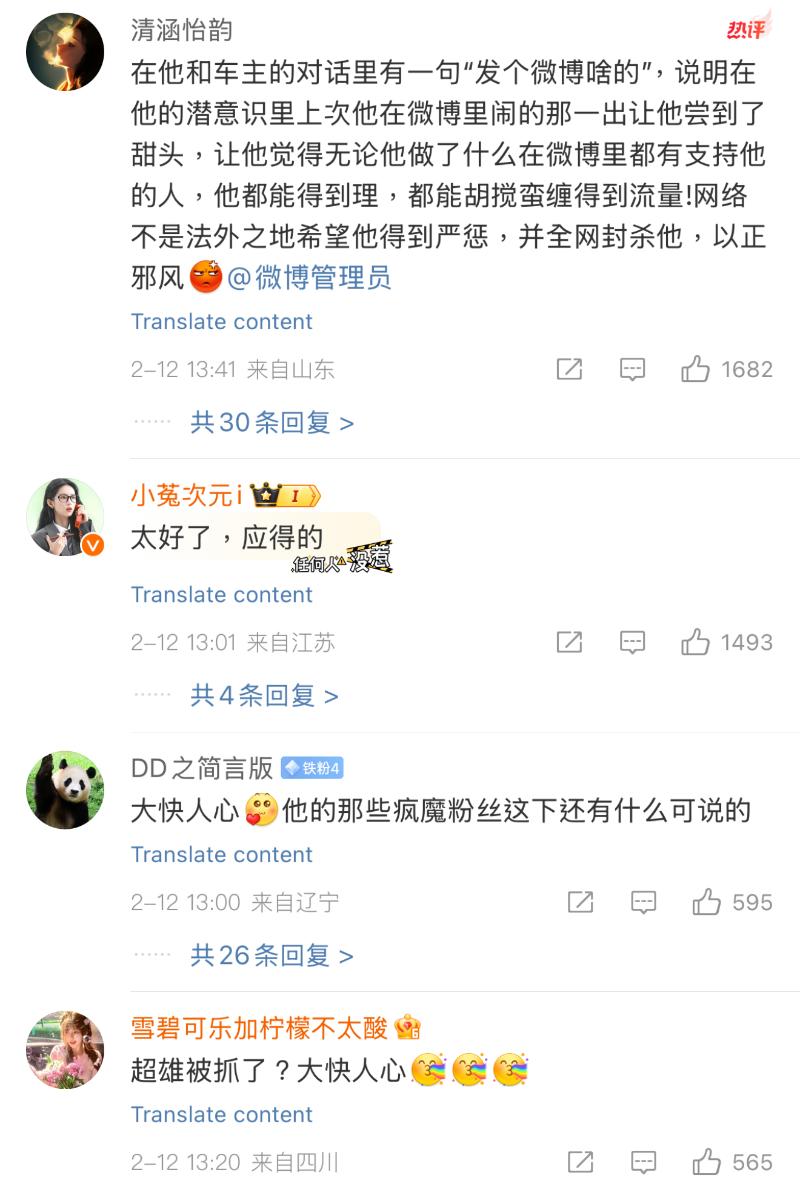Expand 共26条回复 replies
800x1192 pixels.
click(272, 955)
